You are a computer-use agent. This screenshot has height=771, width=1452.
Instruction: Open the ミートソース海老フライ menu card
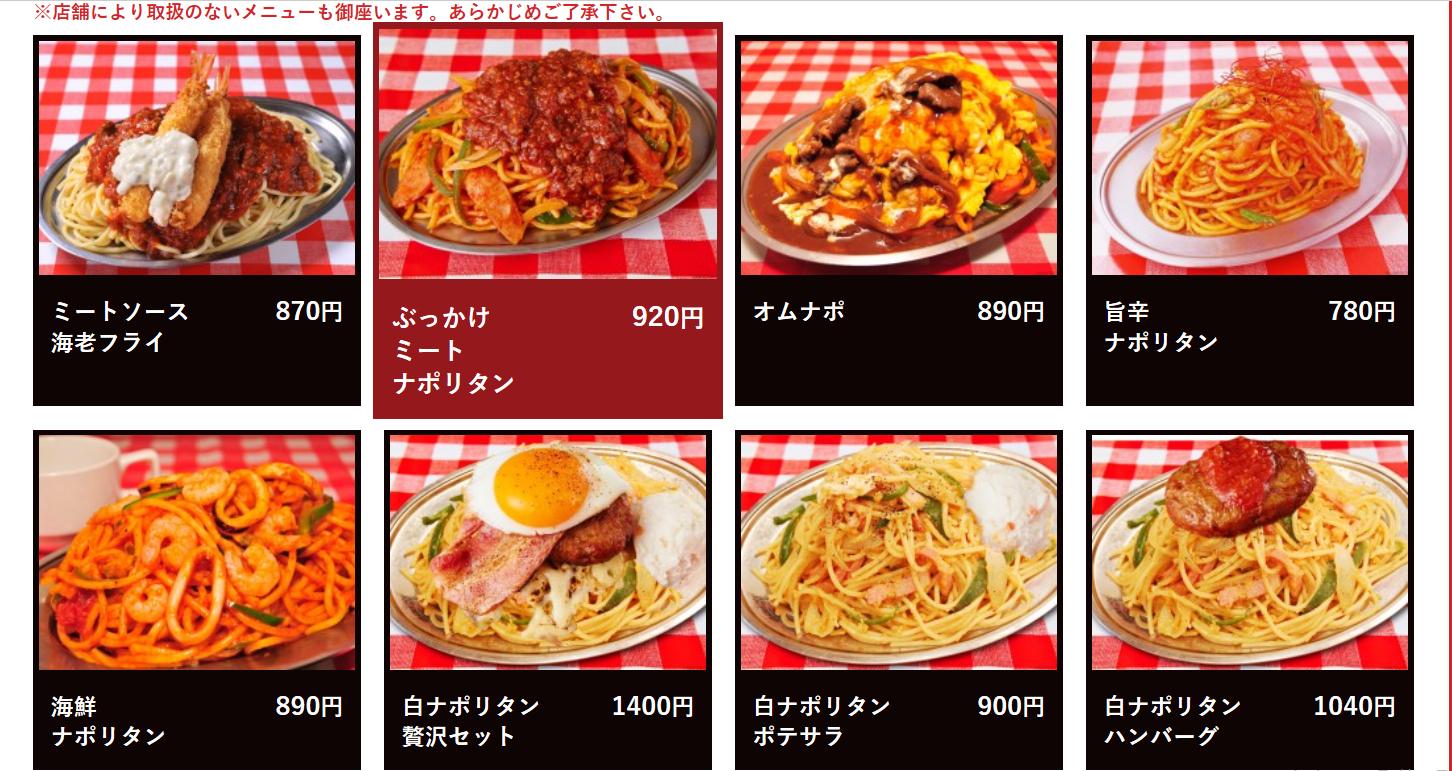(x=197, y=220)
